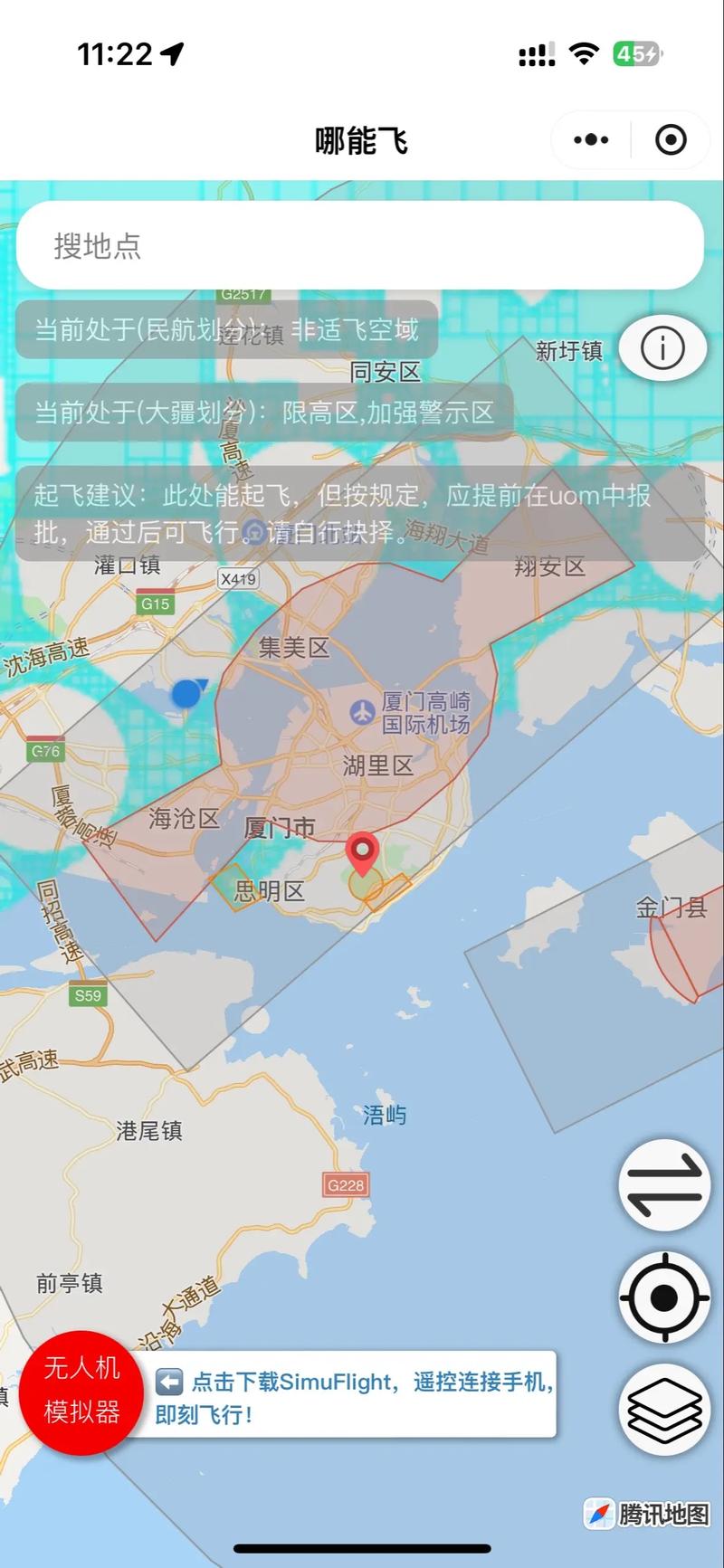
Task: Tap the 搜地点 search field
Action: pyautogui.click(x=362, y=245)
